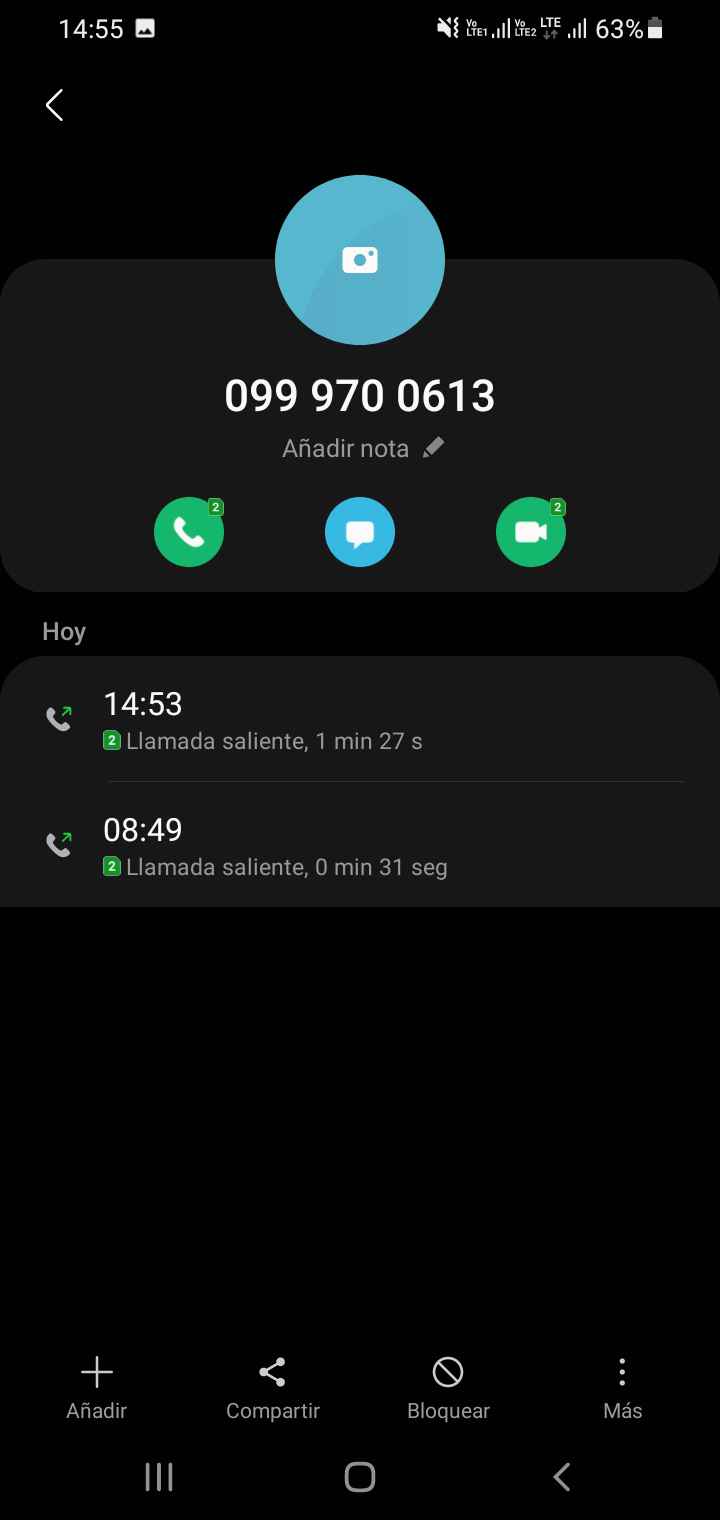The height and width of the screenshot is (1520, 720).
Task: Open the 08:49 outgoing call entry
Action: 360,845
